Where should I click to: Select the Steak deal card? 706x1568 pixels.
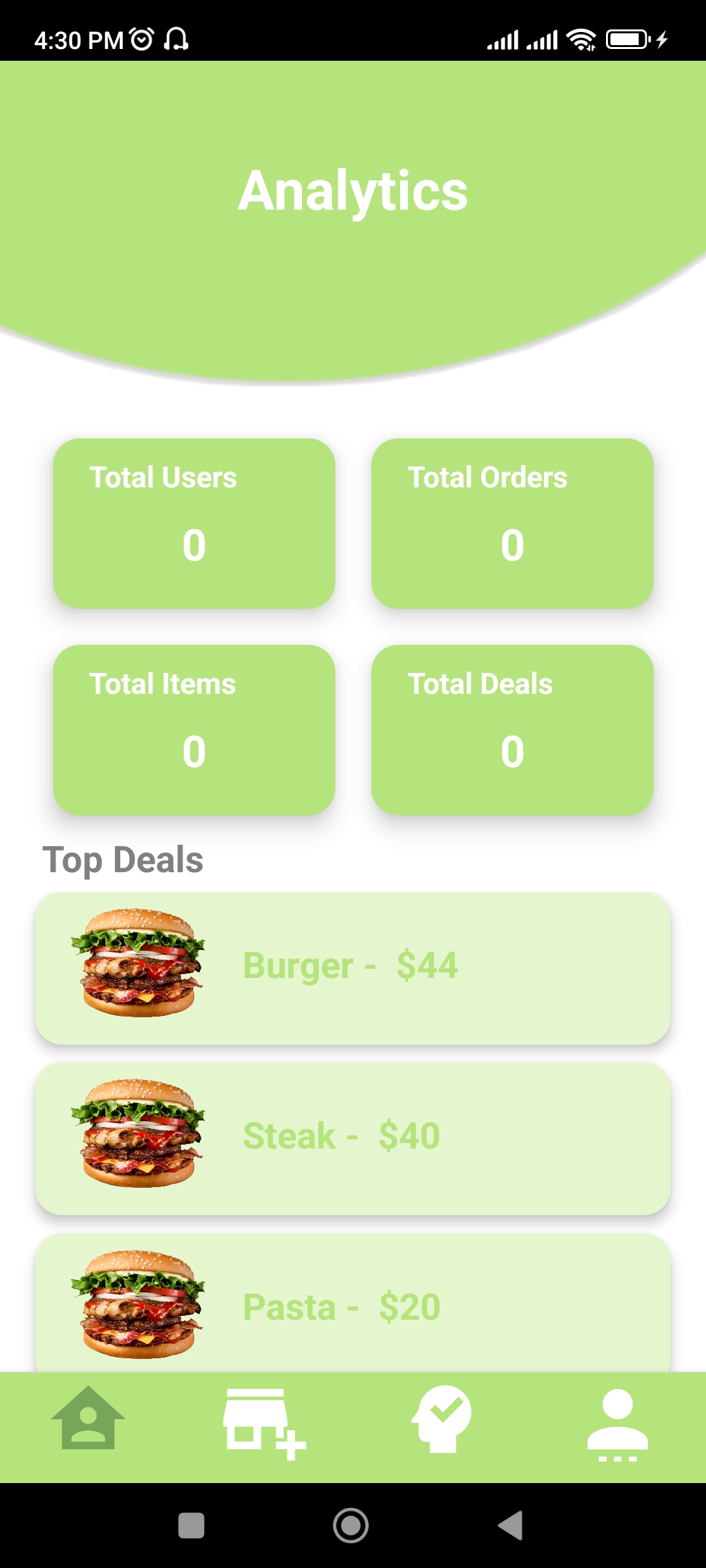pos(353,1138)
